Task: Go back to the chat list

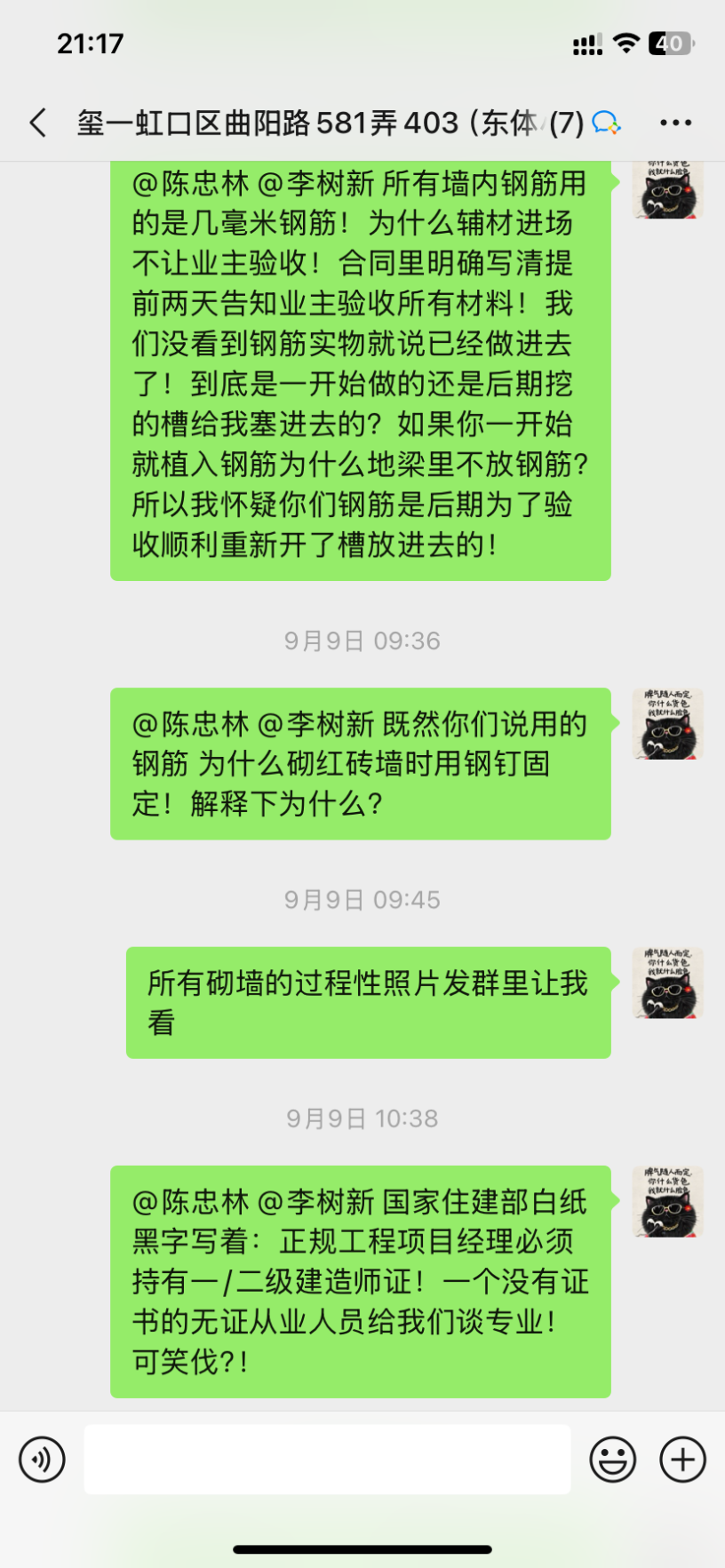Action: 37,123
